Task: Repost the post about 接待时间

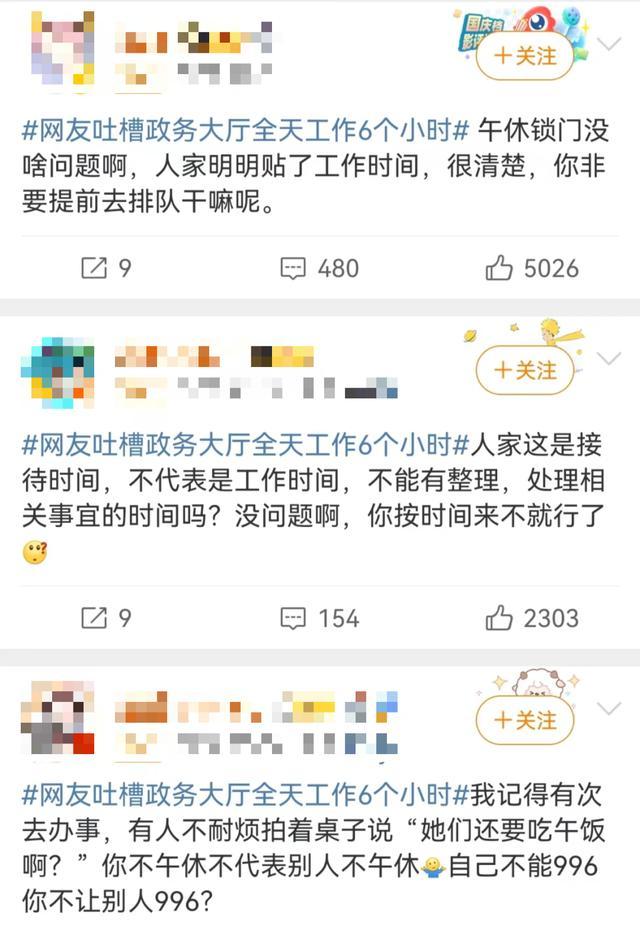Action: 105,618
